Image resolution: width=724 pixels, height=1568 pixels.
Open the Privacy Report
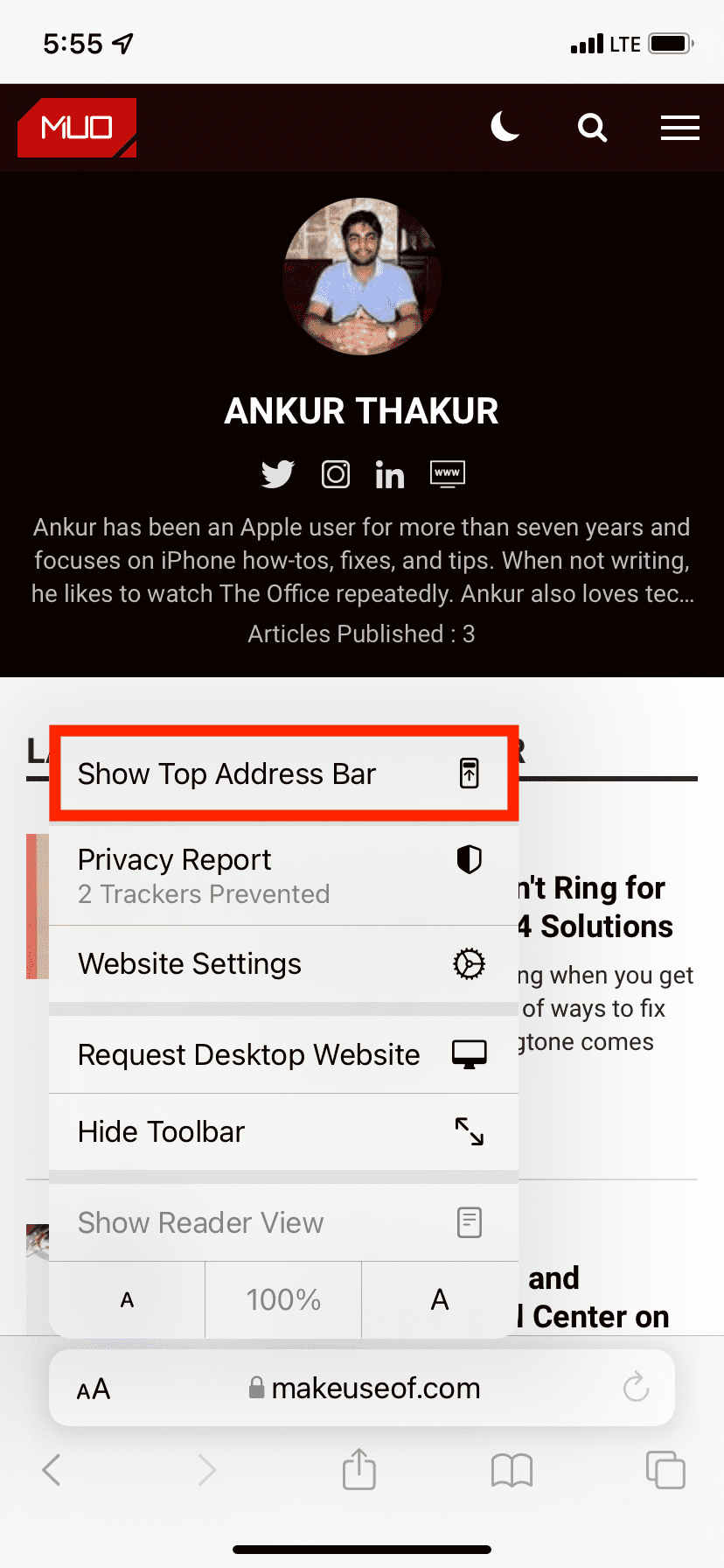(282, 875)
